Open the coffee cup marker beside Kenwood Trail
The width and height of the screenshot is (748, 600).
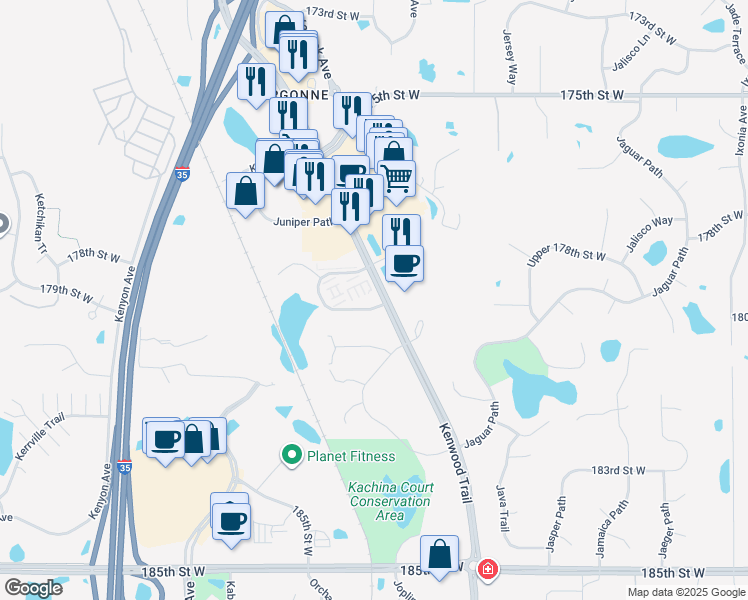(404, 266)
